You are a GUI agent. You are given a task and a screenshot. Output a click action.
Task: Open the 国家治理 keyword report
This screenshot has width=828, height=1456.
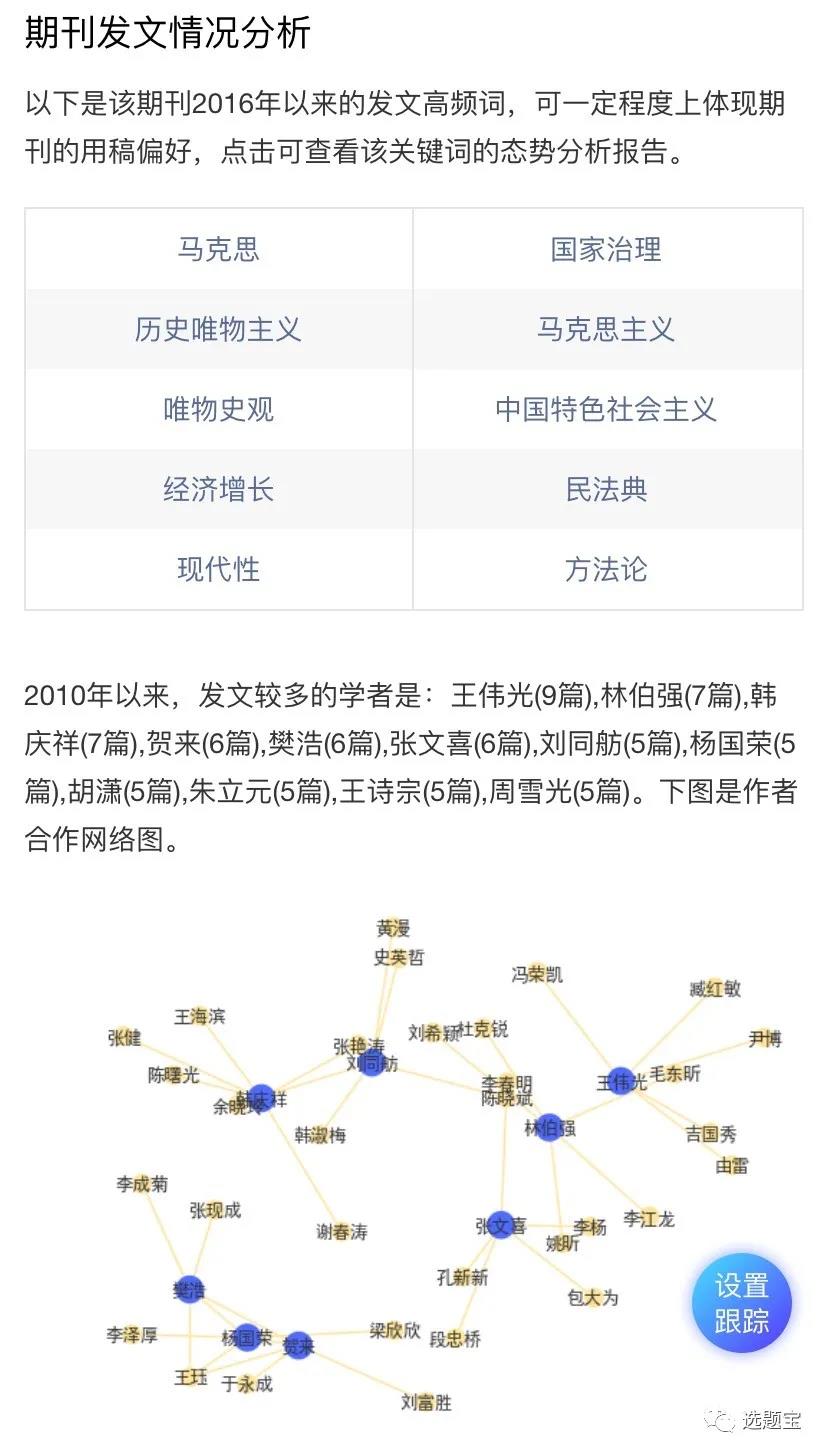pos(606,249)
